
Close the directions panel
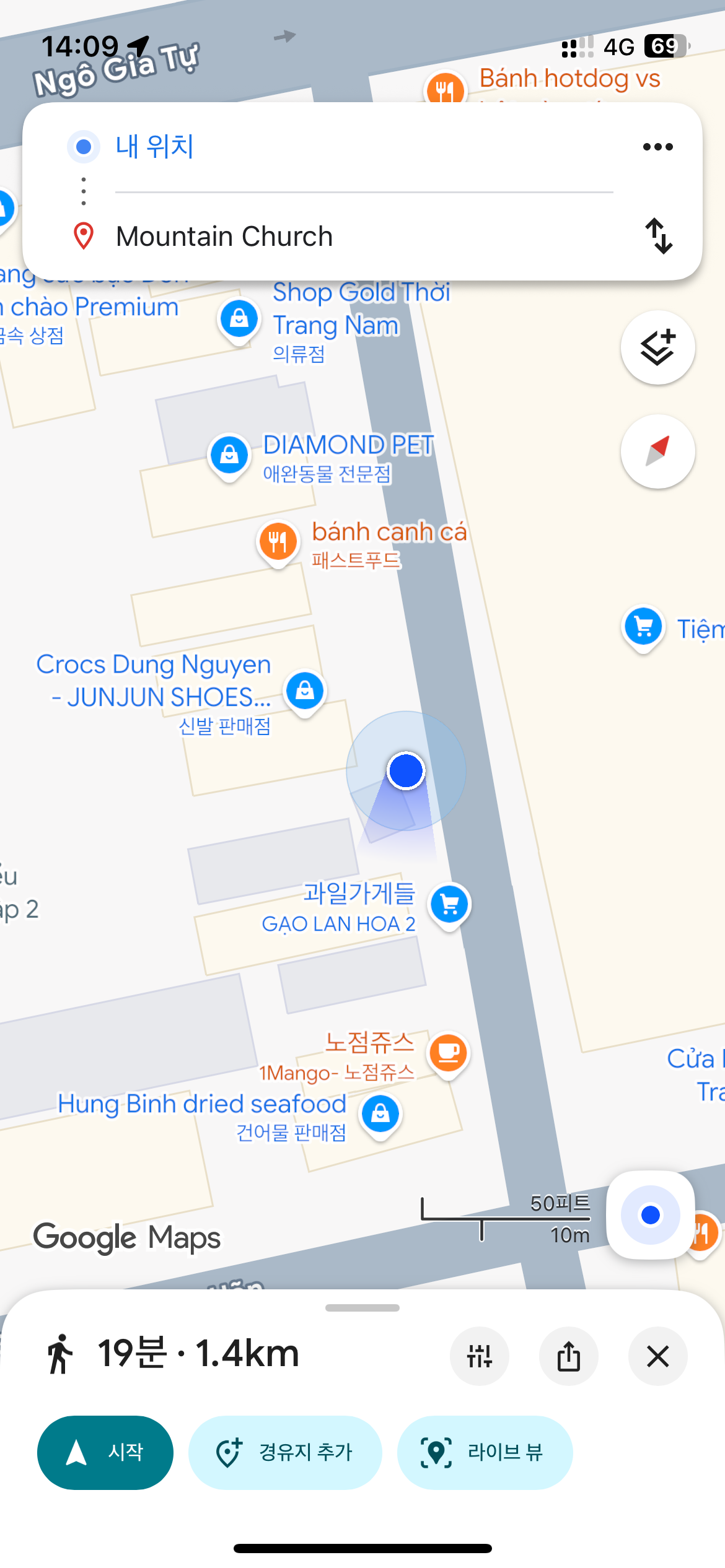click(657, 1356)
